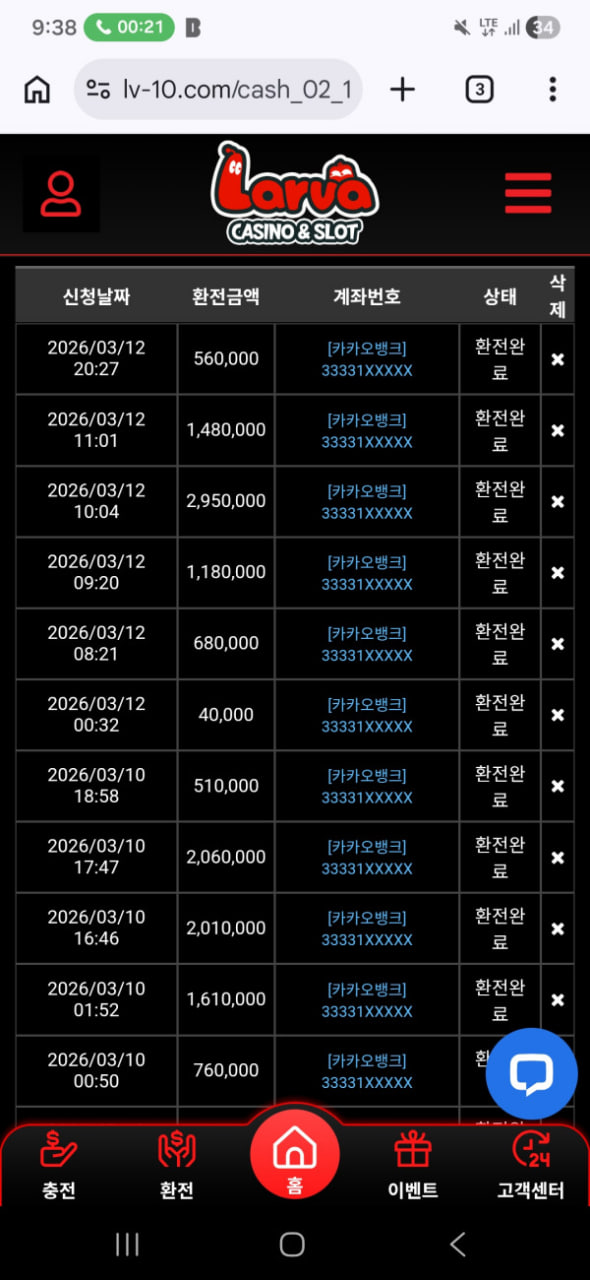Open the browser overflow menu
This screenshot has height=1280, width=590.
pyautogui.click(x=552, y=89)
